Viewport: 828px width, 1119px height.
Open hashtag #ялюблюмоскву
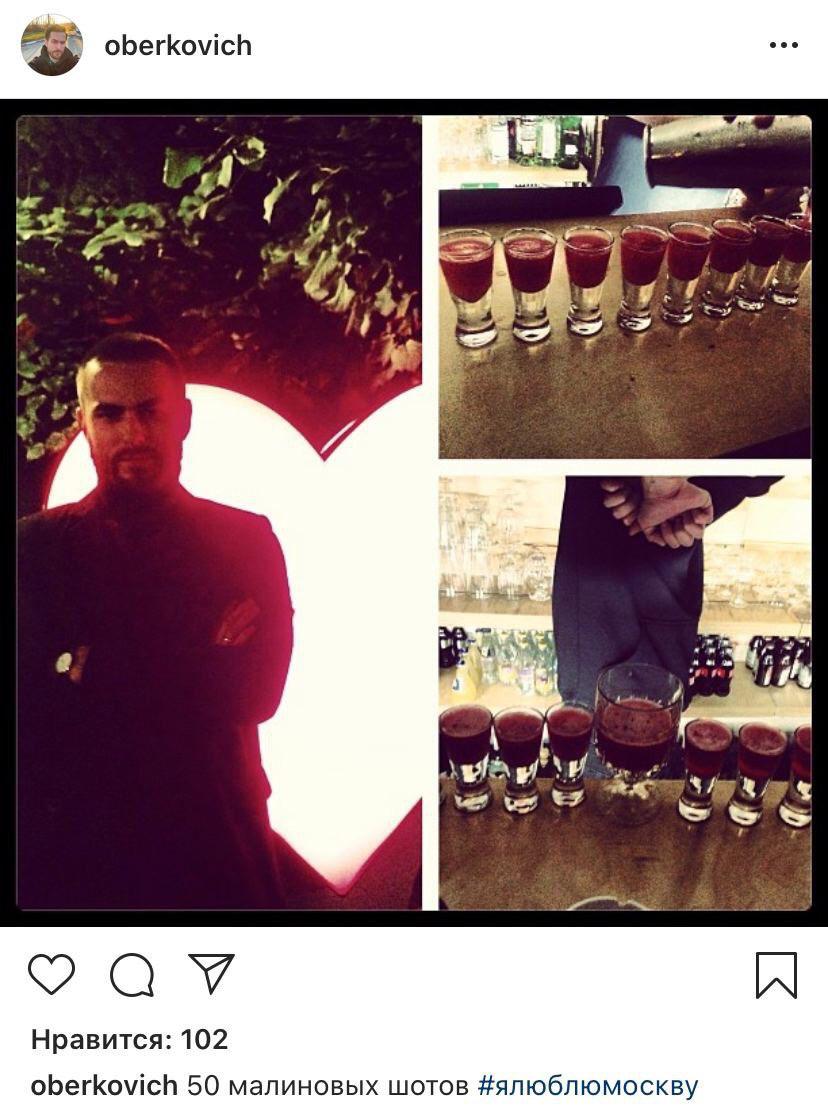point(588,1086)
